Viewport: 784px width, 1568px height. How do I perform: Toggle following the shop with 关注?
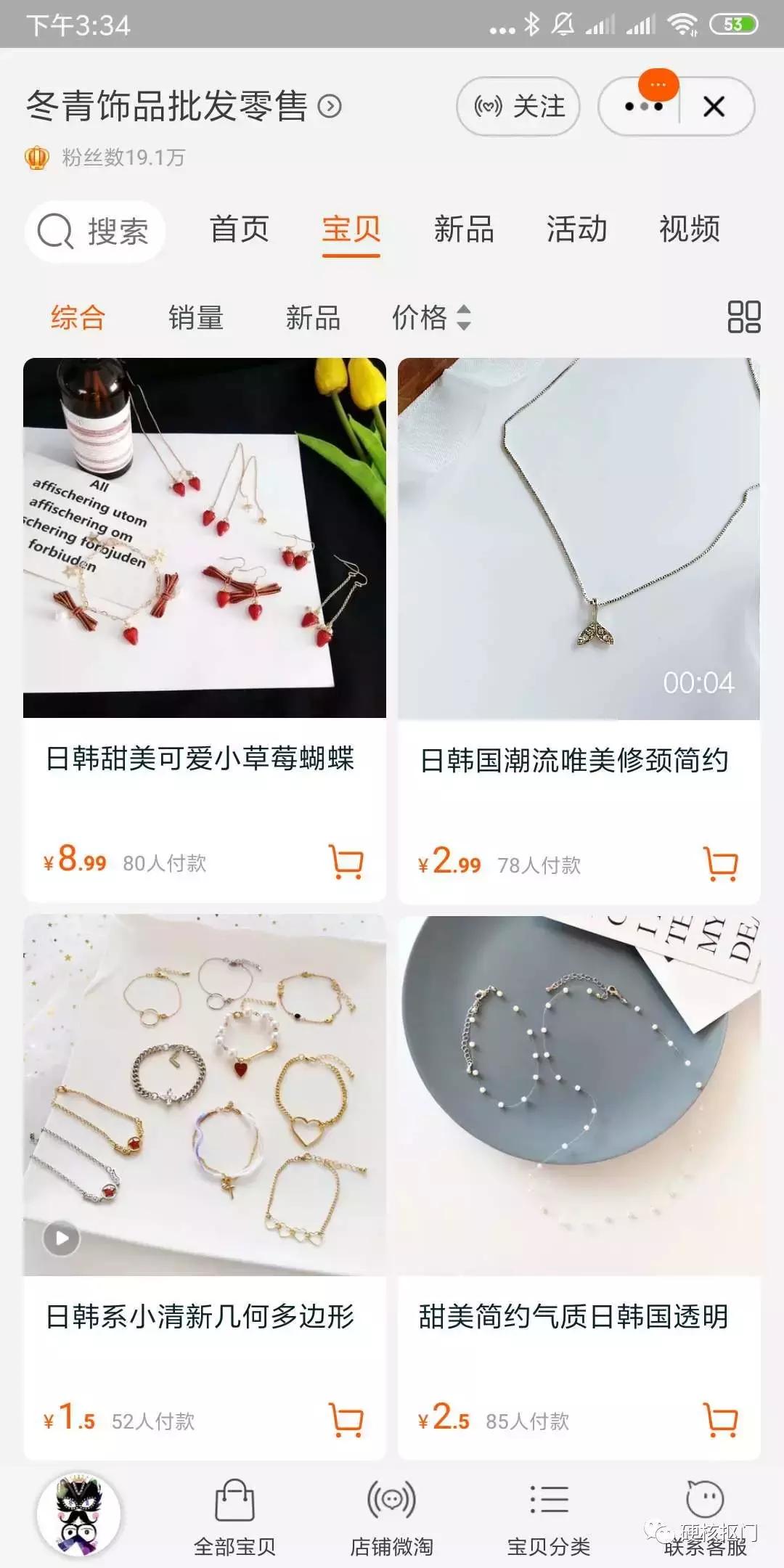pyautogui.click(x=517, y=106)
